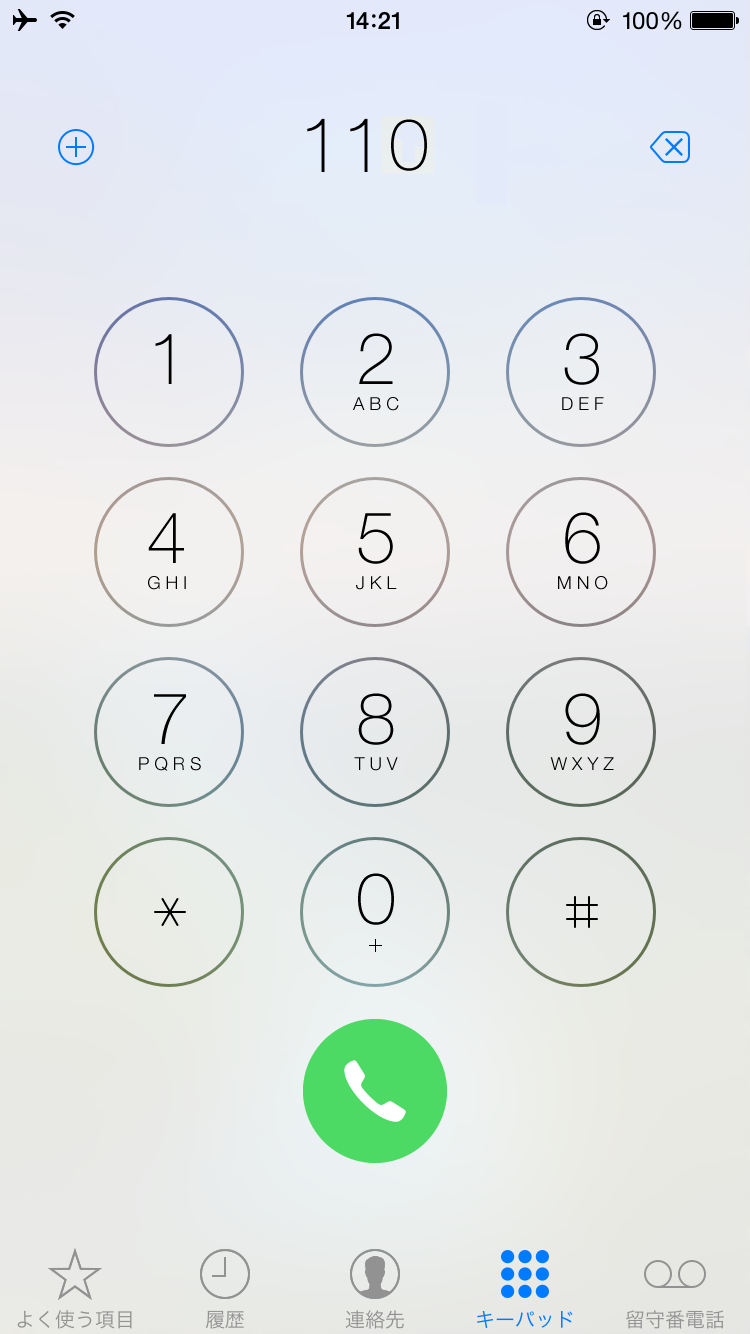Image resolution: width=750 pixels, height=1334 pixels.
Task: Enter digit 7 PQRS
Action: click(169, 732)
